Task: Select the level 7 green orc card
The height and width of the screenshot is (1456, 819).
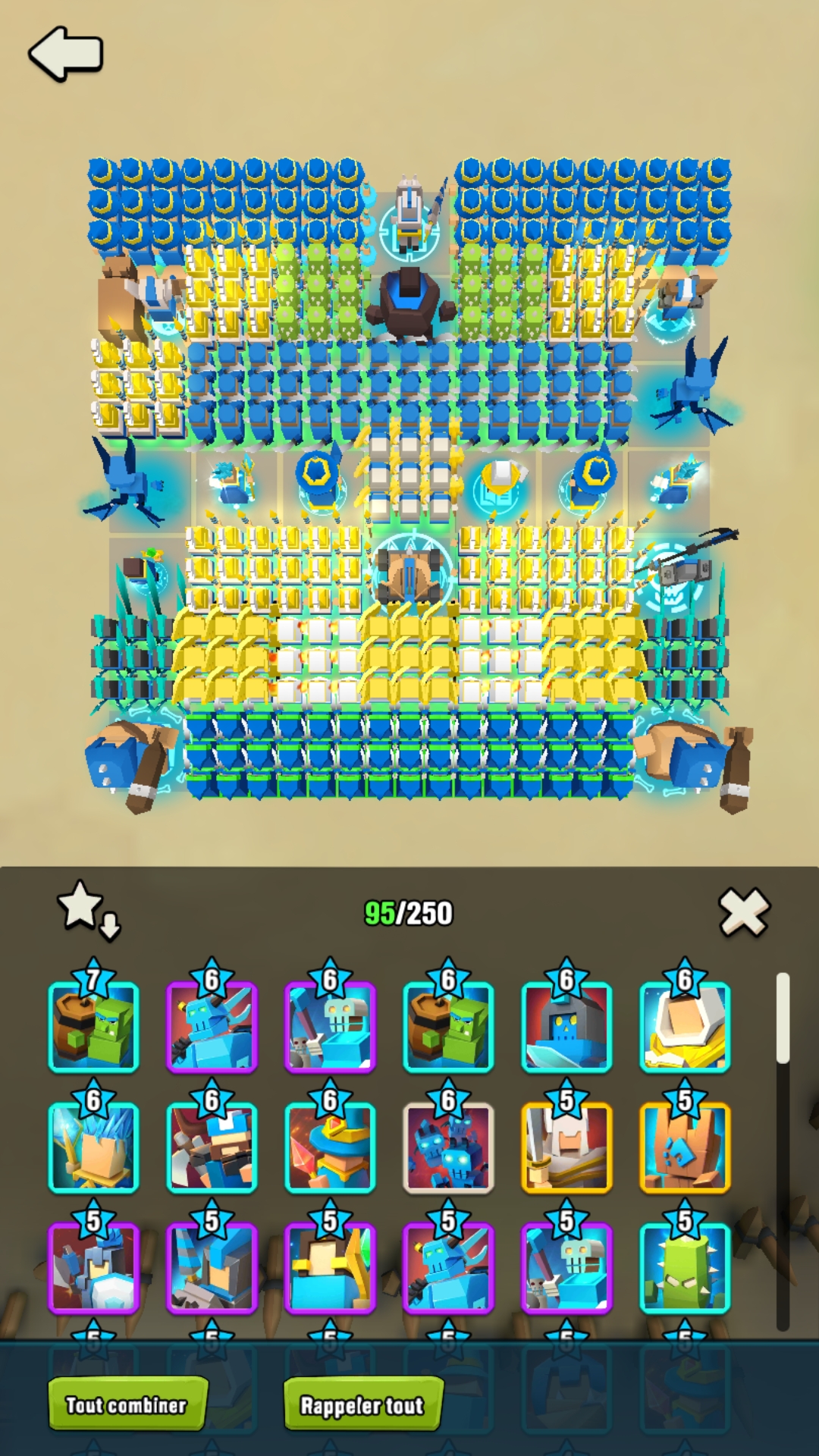Action: click(x=93, y=1026)
